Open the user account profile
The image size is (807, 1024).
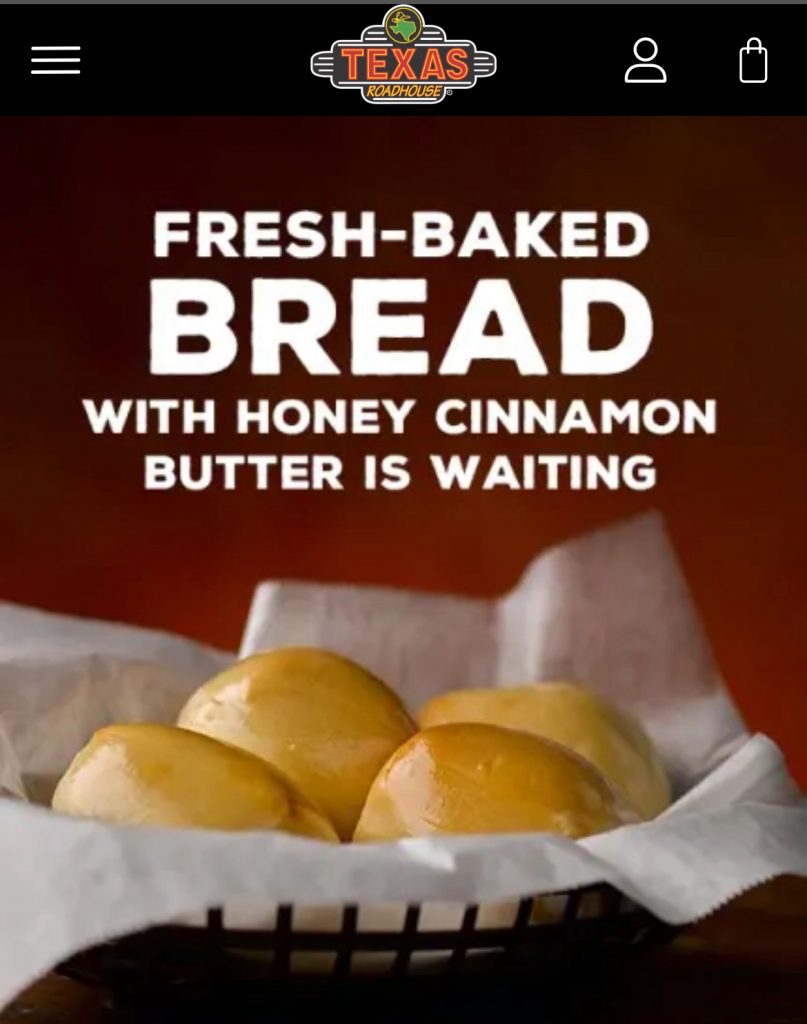click(645, 60)
